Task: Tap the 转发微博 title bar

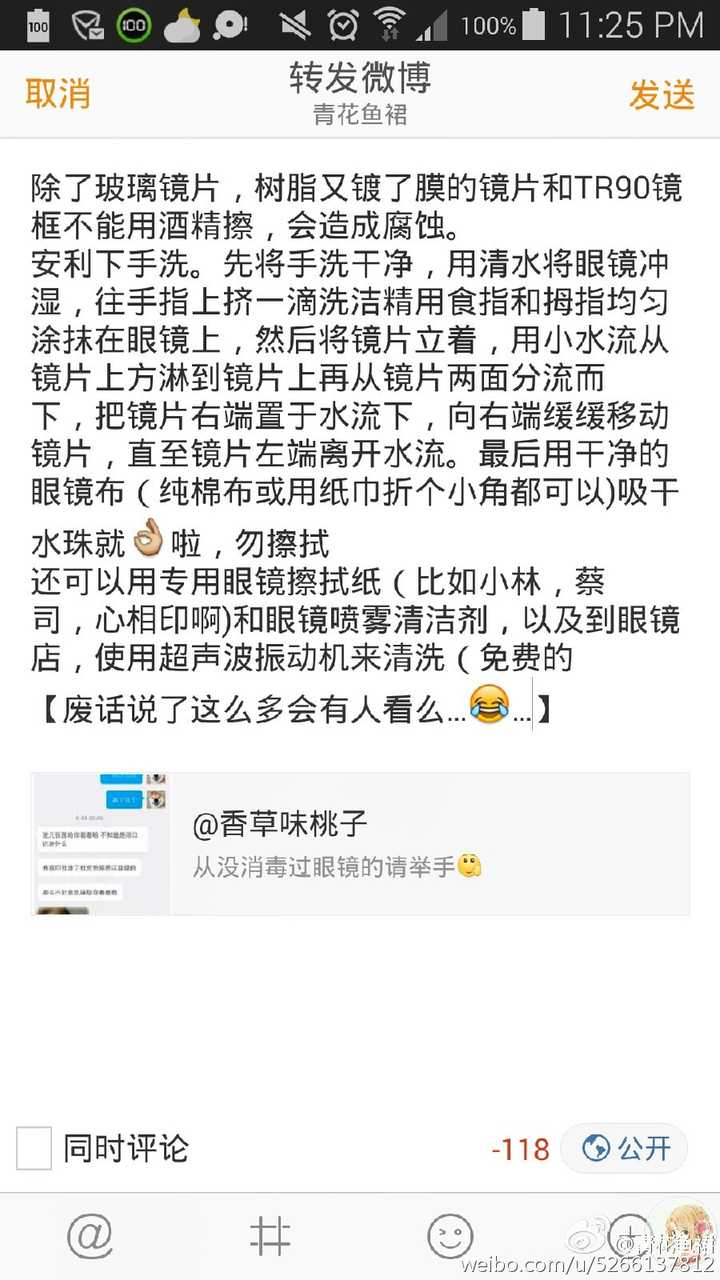Action: tap(360, 80)
